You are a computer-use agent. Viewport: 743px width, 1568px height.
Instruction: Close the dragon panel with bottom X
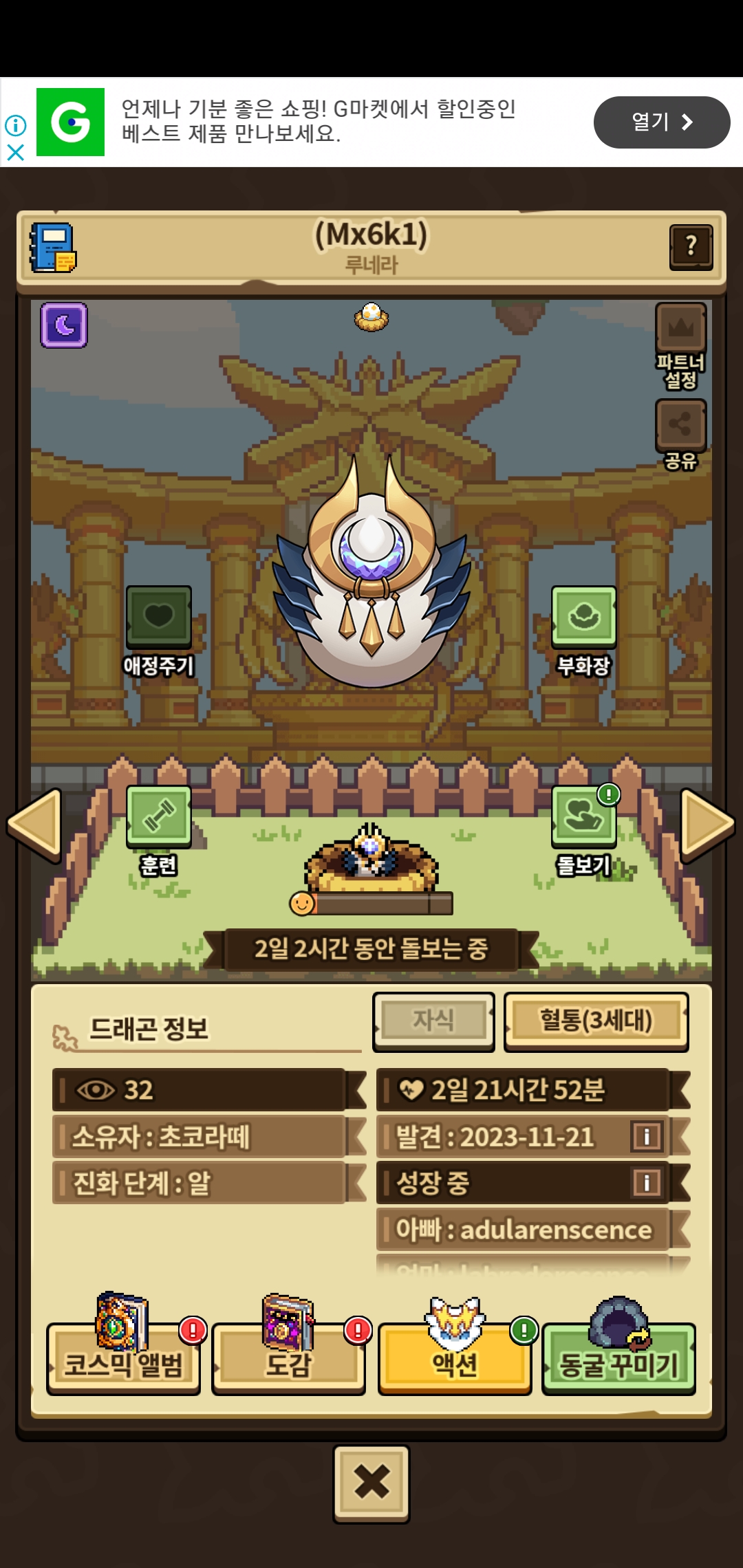(x=371, y=1481)
